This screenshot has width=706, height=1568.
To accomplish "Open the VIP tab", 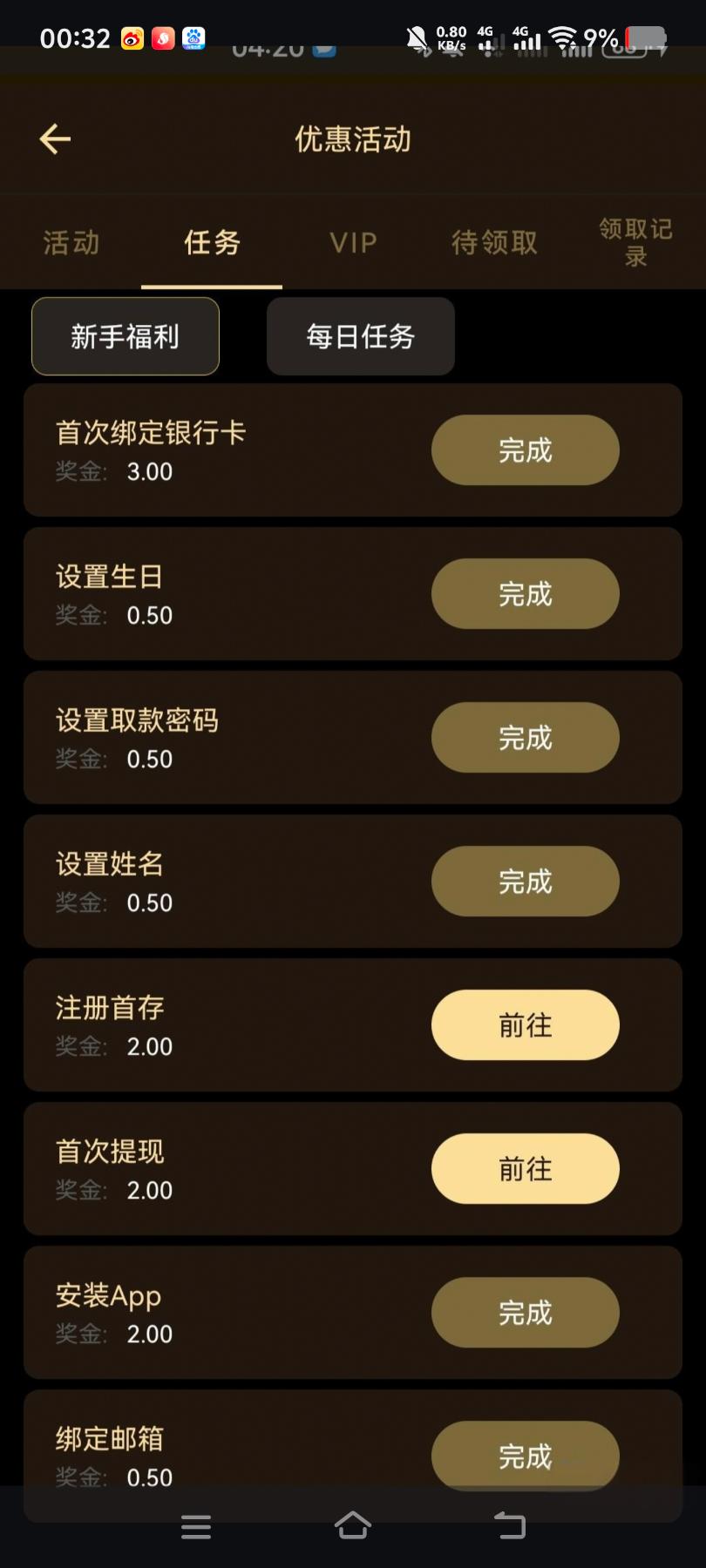I will click(353, 242).
